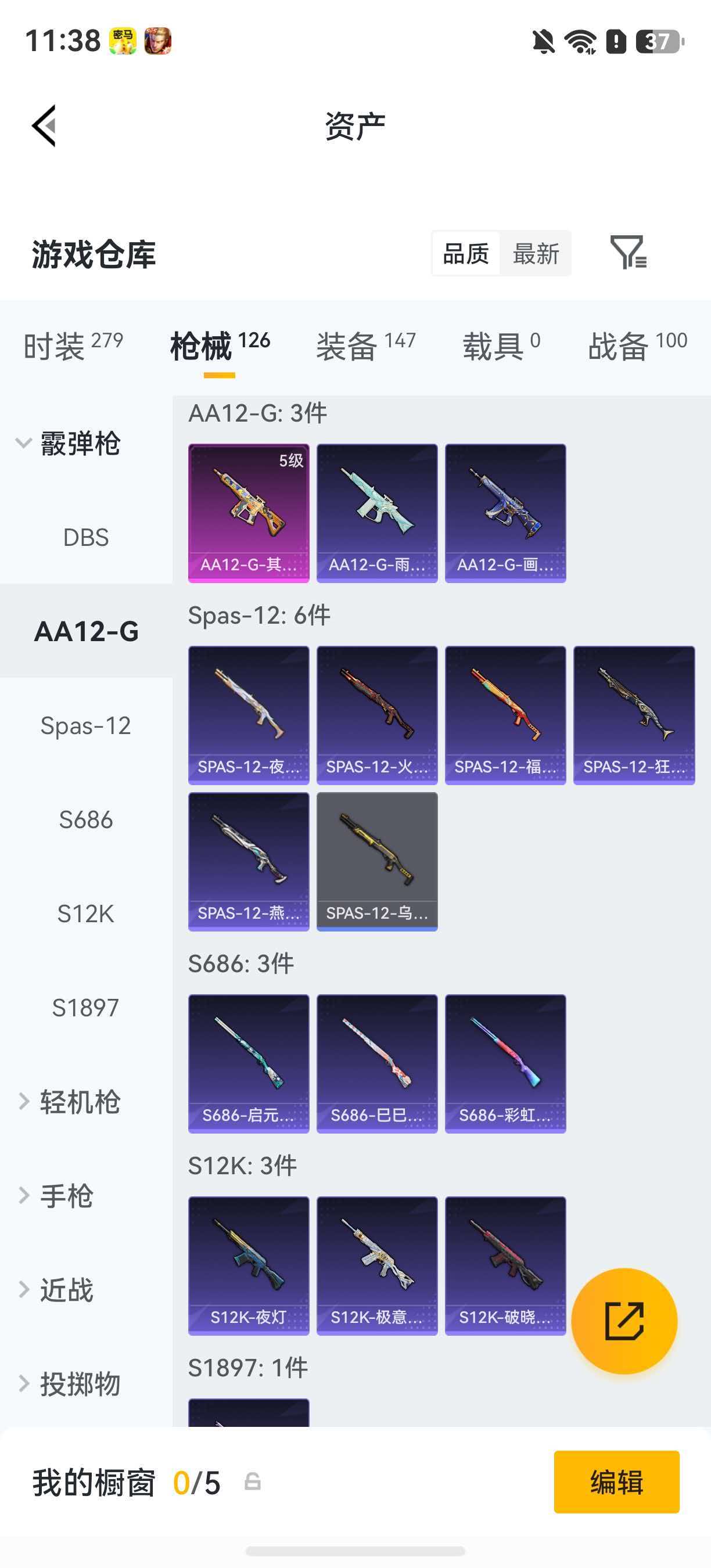This screenshot has width=711, height=1568.
Task: Select Spas-12 in the sidebar
Action: [x=86, y=725]
